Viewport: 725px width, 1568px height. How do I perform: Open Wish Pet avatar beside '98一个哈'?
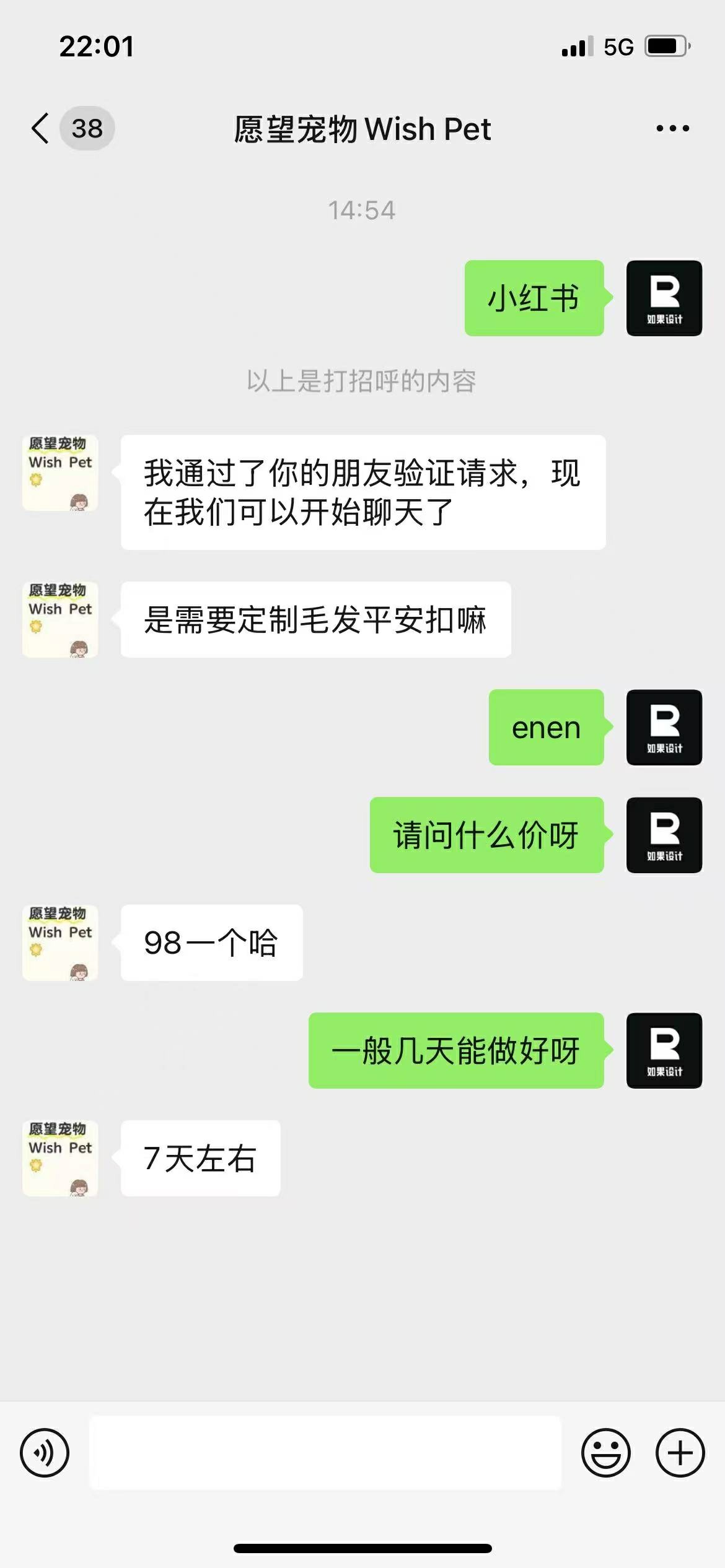[x=60, y=943]
